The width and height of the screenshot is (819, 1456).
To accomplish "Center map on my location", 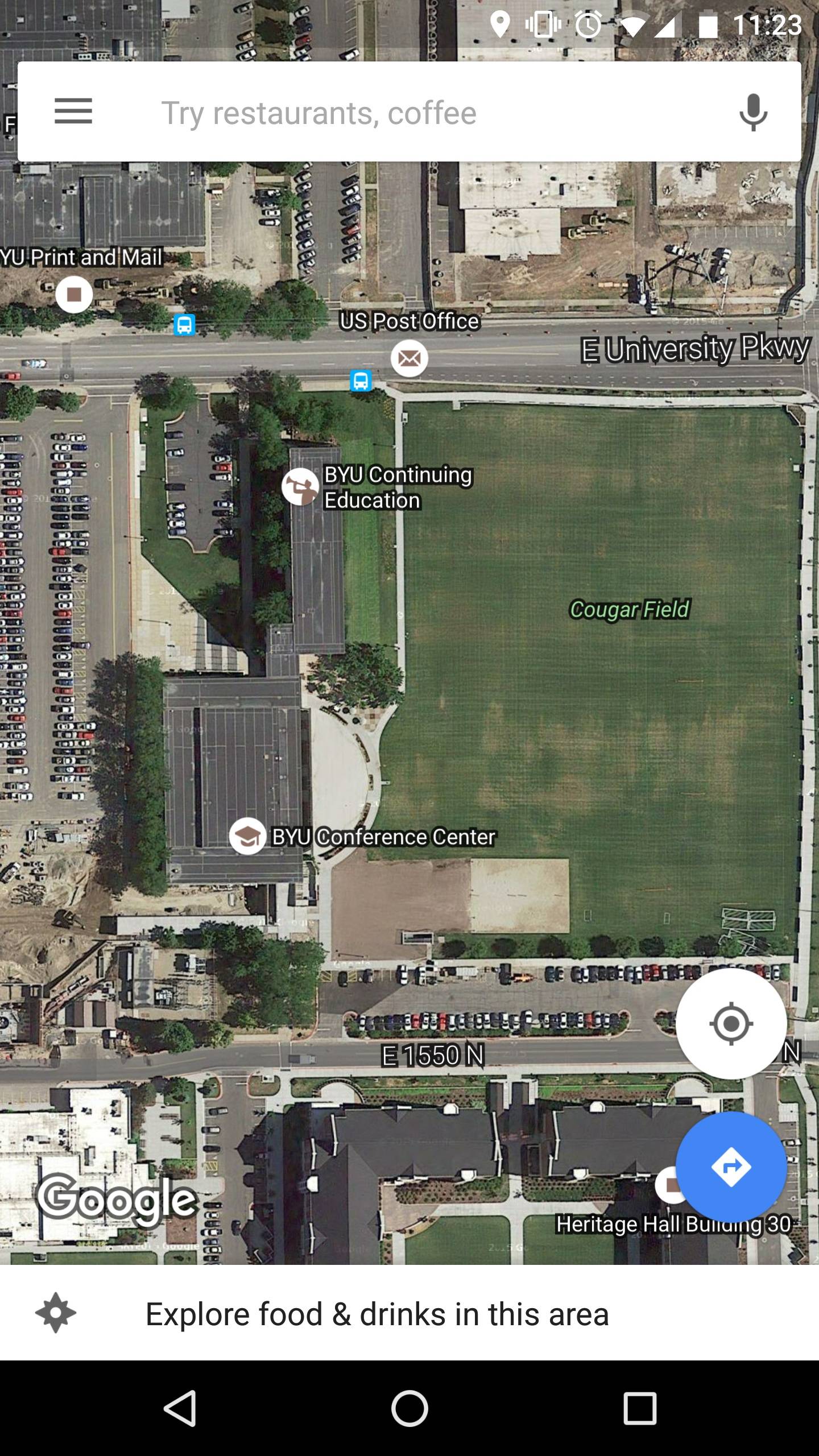I will [x=731, y=1024].
